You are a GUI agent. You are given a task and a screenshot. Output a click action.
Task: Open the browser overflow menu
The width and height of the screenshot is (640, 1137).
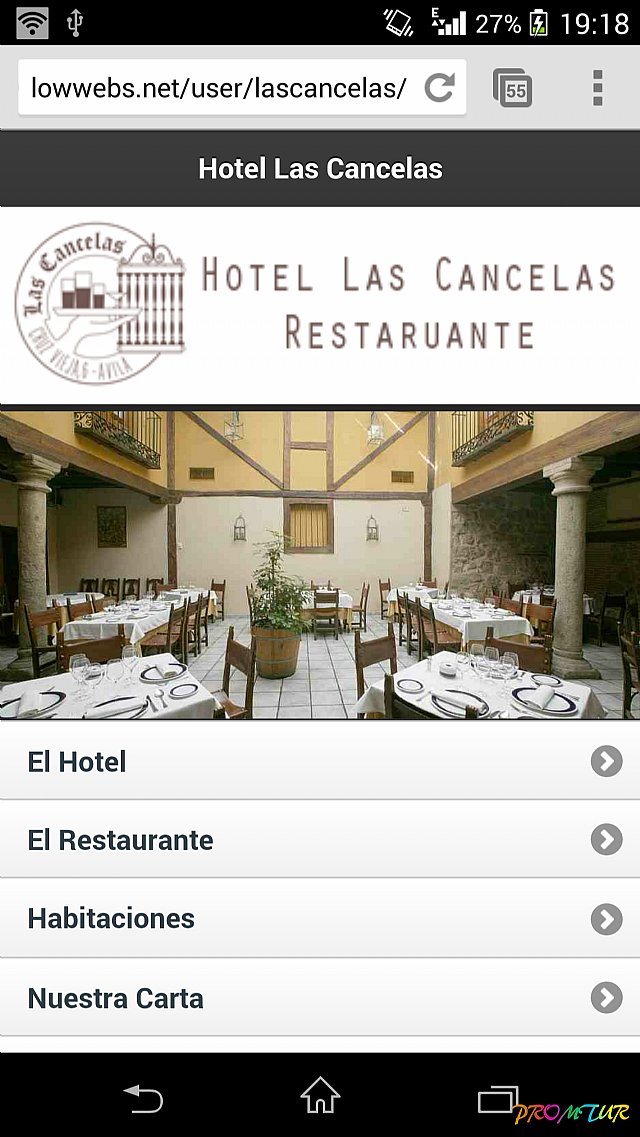pos(597,88)
